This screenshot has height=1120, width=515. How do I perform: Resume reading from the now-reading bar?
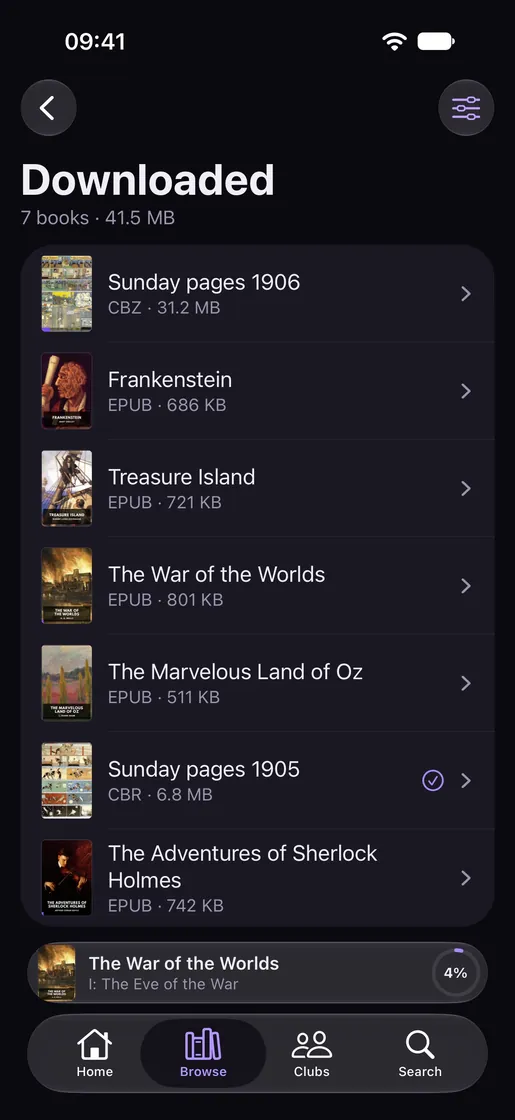(x=257, y=973)
